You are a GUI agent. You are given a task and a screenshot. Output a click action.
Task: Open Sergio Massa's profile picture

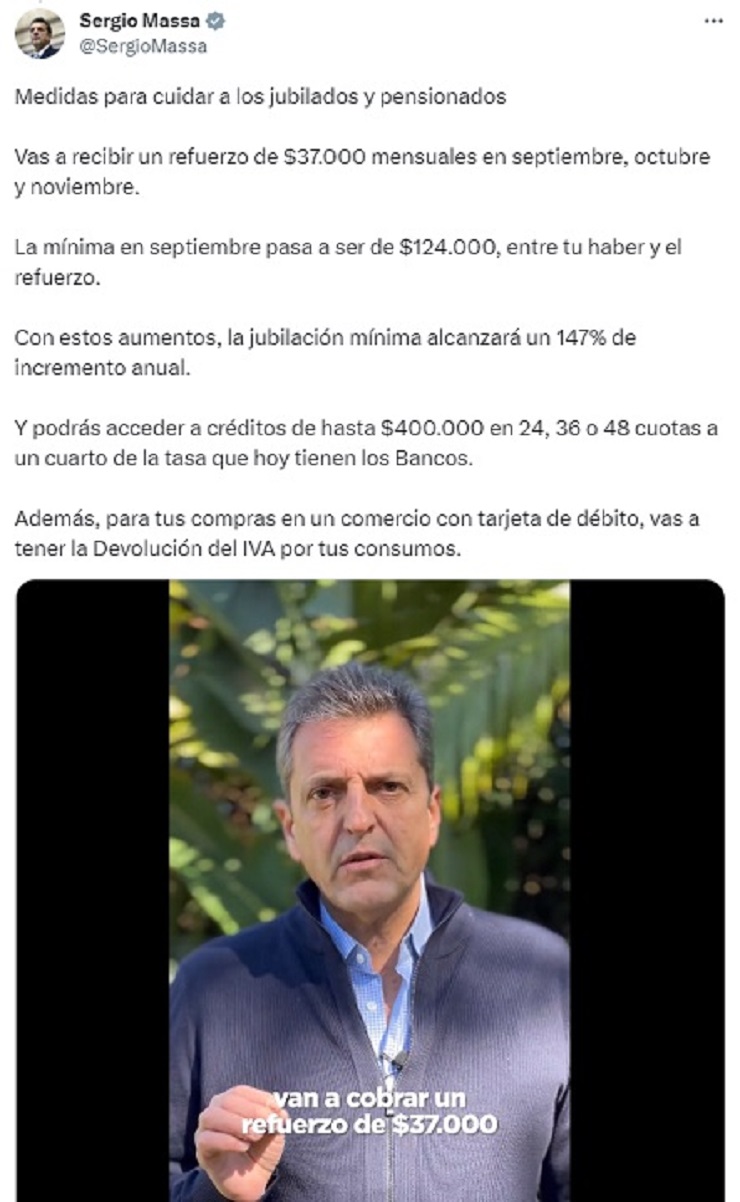[39, 33]
